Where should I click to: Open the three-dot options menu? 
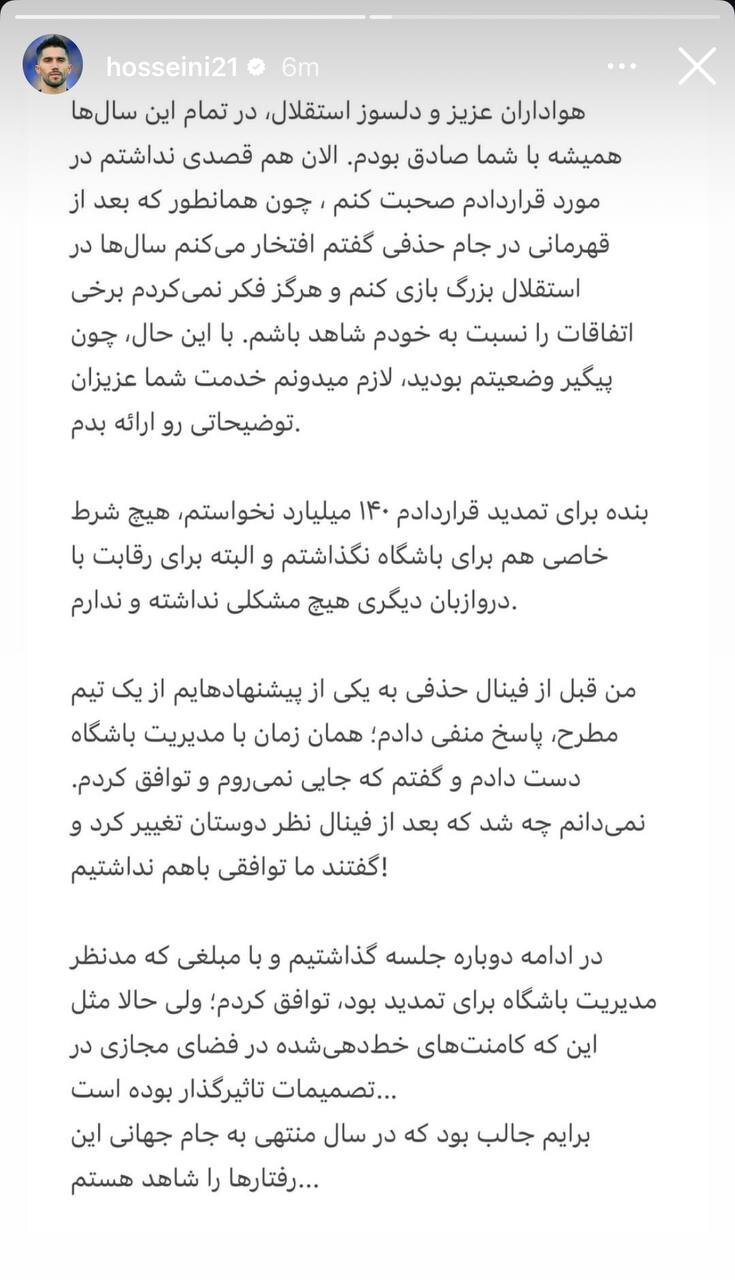[x=621, y=65]
